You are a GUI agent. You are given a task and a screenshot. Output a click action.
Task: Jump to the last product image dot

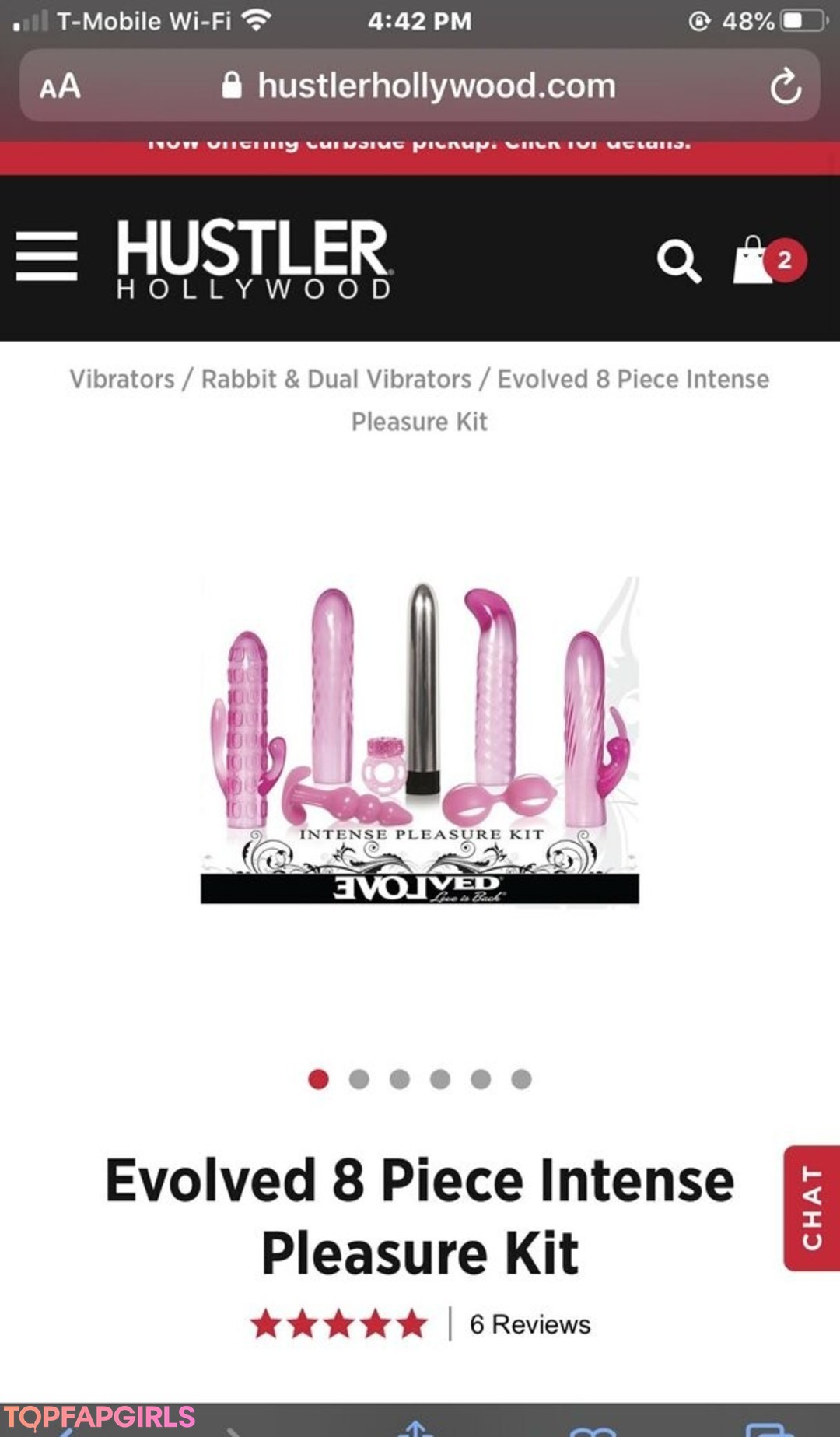pyautogui.click(x=521, y=1079)
